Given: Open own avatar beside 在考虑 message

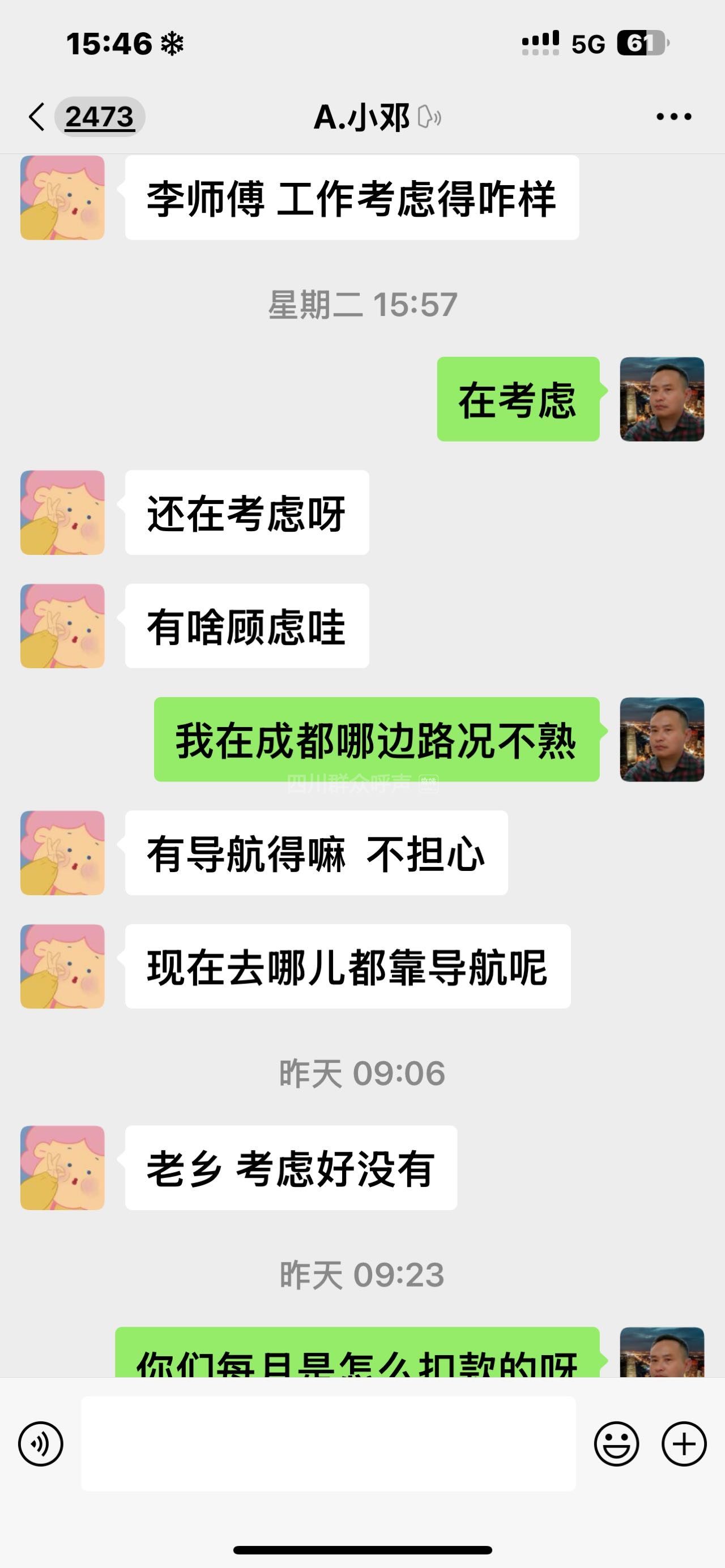Looking at the screenshot, I should click(x=662, y=399).
